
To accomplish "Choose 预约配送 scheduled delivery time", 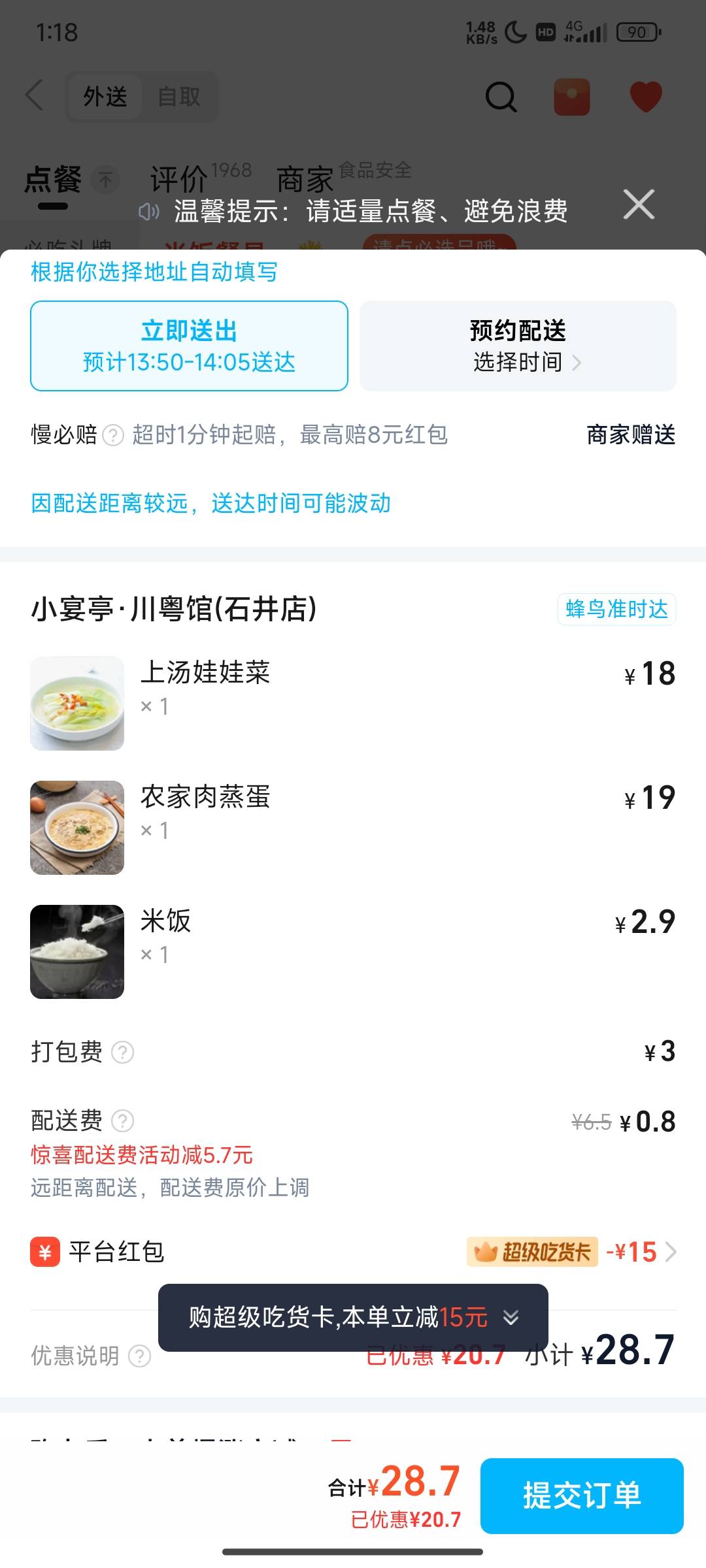I will click(x=518, y=346).
